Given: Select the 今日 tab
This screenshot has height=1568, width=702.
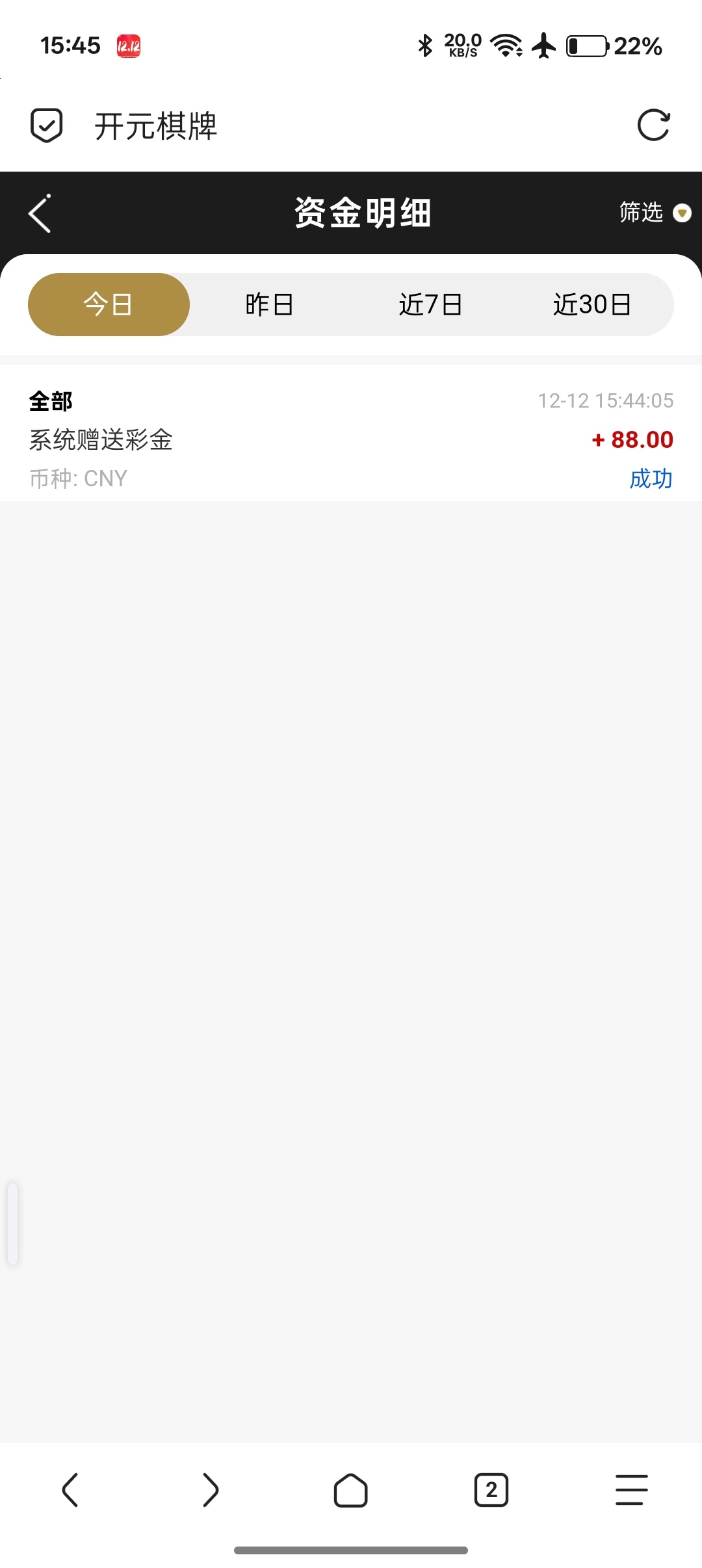Looking at the screenshot, I should point(109,304).
